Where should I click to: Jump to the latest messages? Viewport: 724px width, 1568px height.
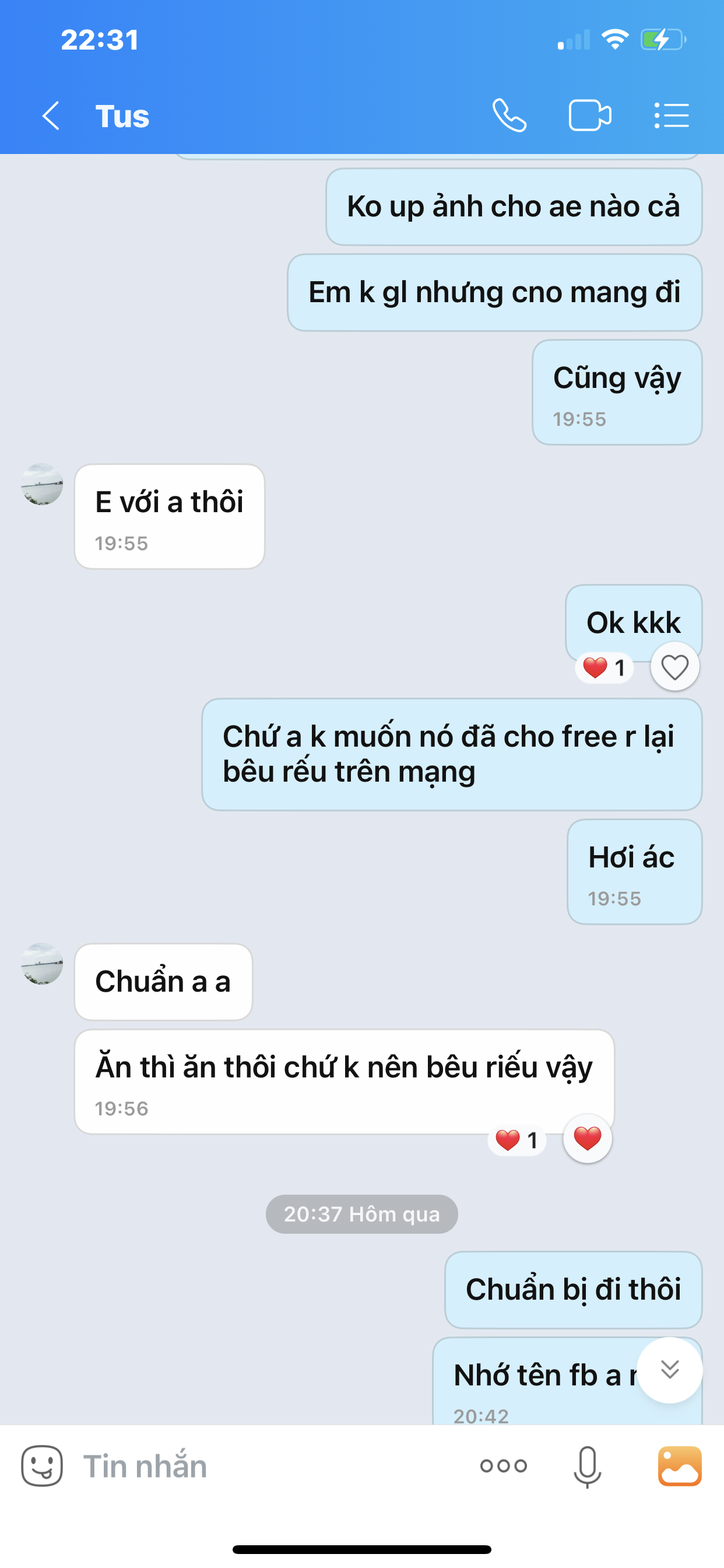tap(669, 1370)
